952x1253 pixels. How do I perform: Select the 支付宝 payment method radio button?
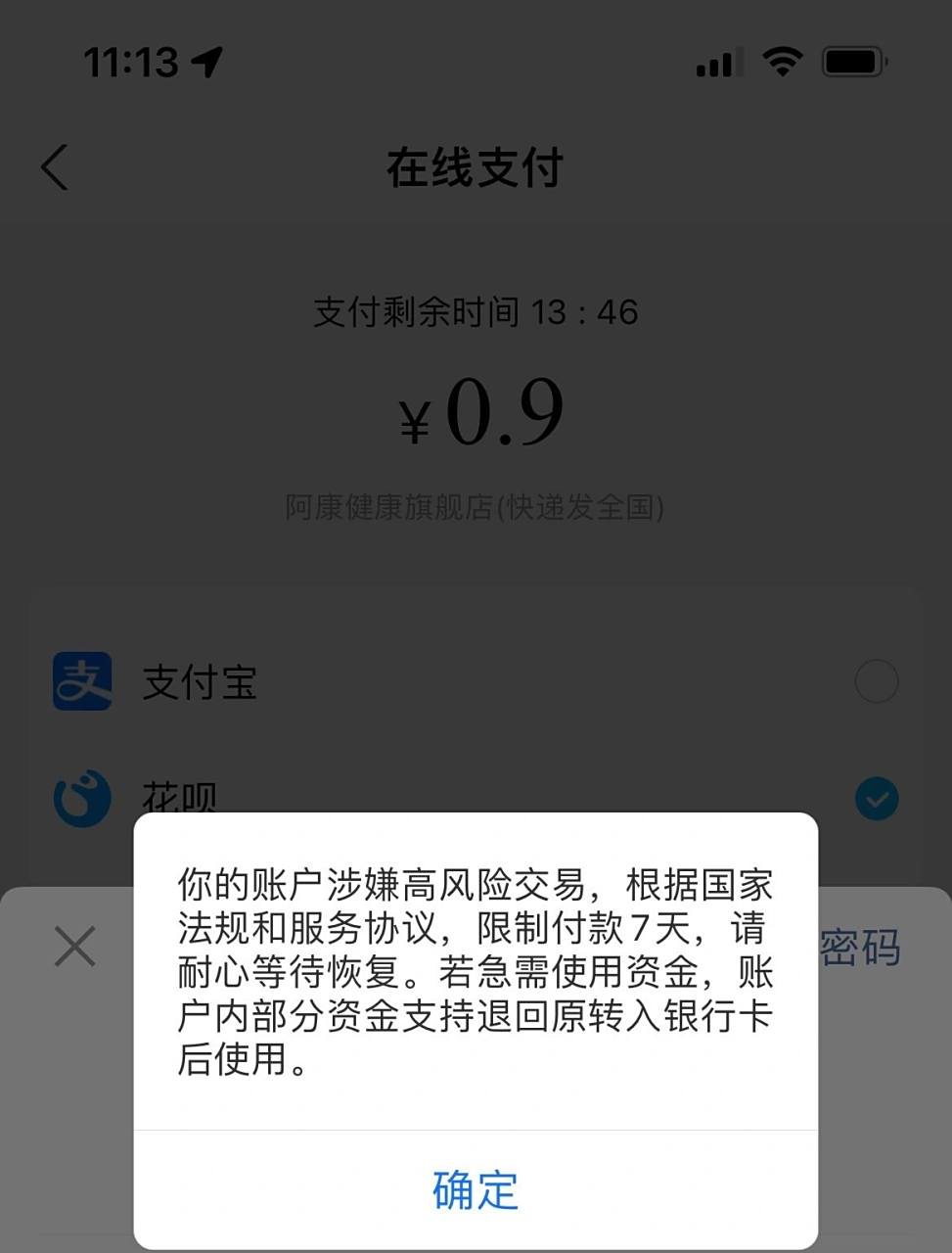[876, 682]
